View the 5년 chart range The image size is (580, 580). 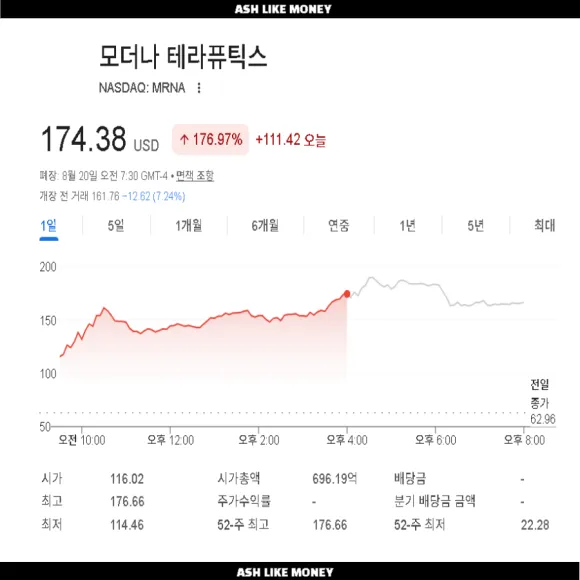click(476, 225)
